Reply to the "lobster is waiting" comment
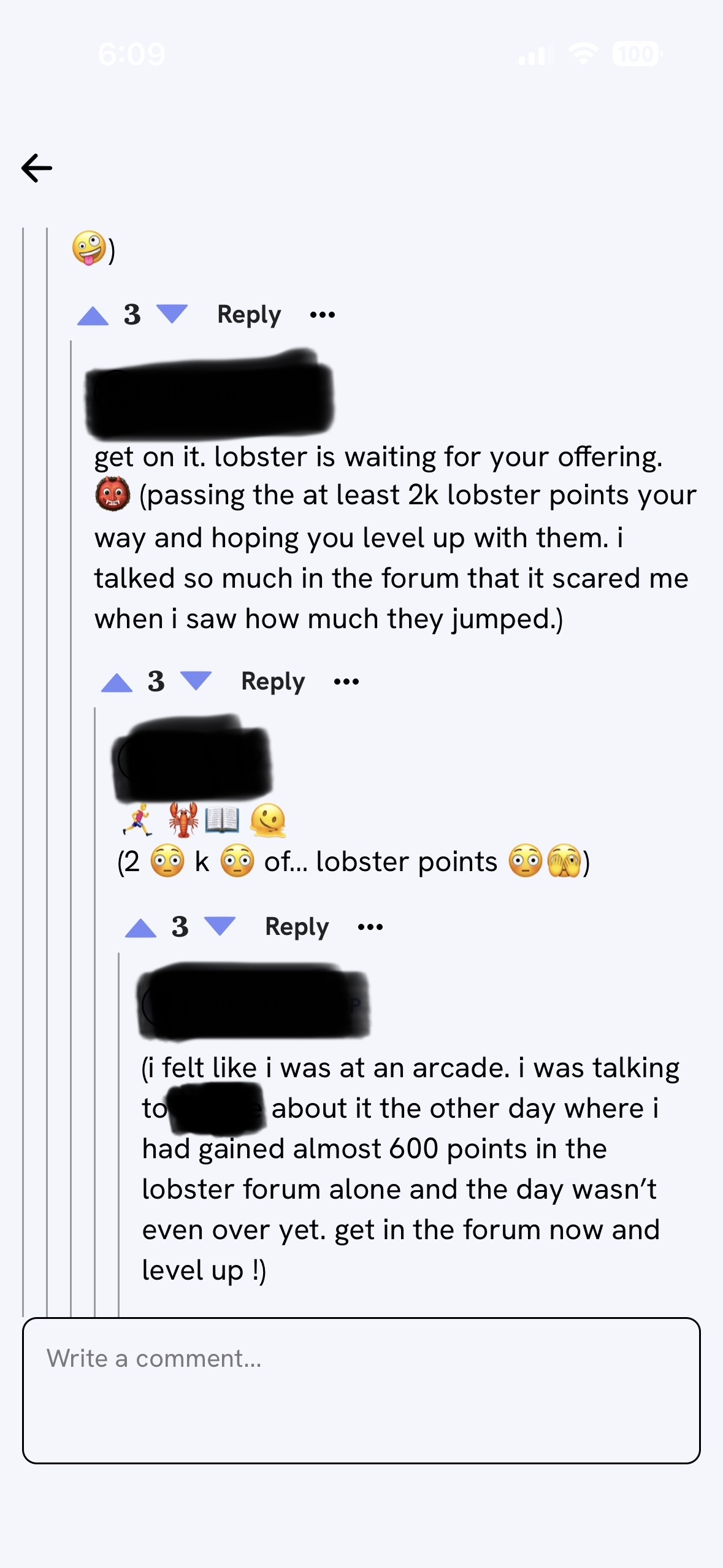723x1568 pixels. (x=273, y=682)
